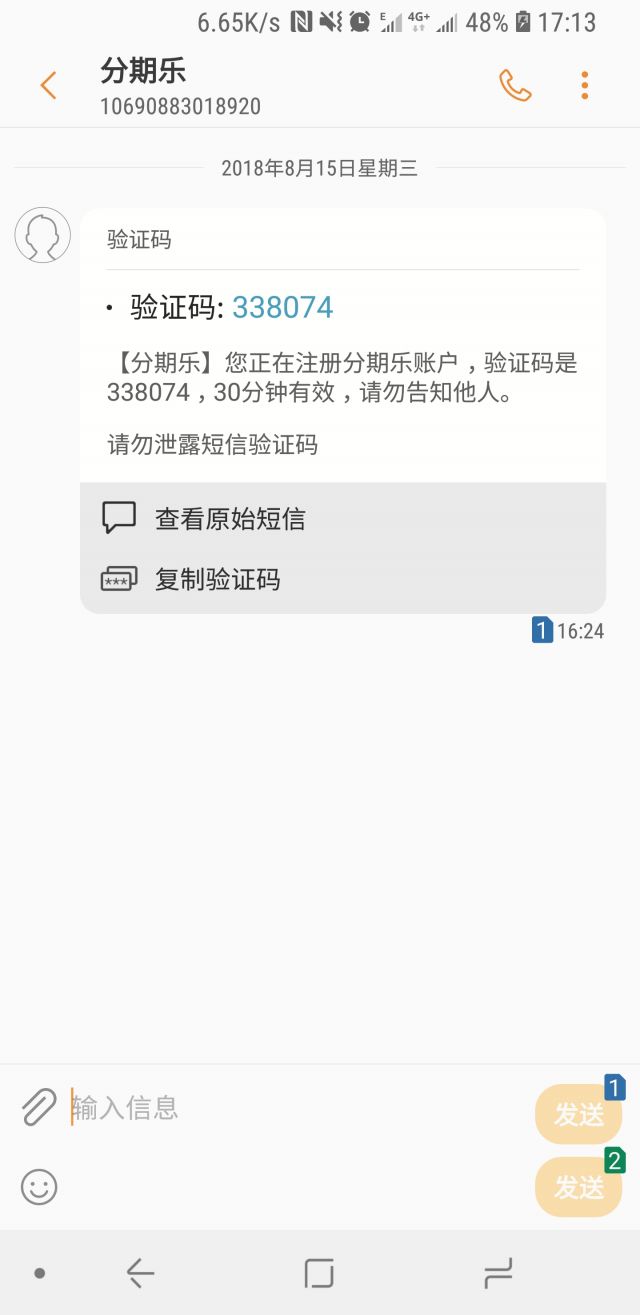Tap the system home button
640x1315 pixels.
(x=319, y=1273)
